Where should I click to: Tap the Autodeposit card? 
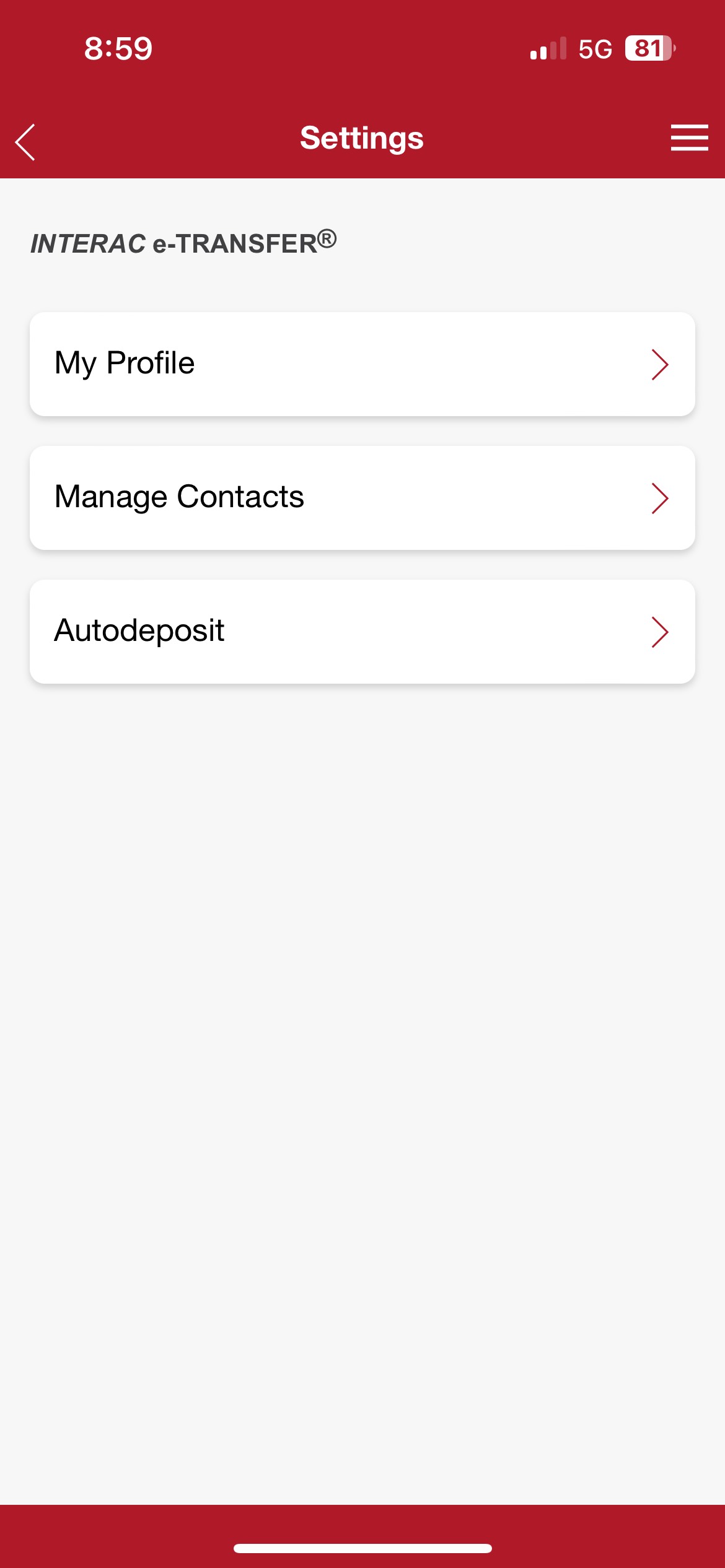coord(362,632)
